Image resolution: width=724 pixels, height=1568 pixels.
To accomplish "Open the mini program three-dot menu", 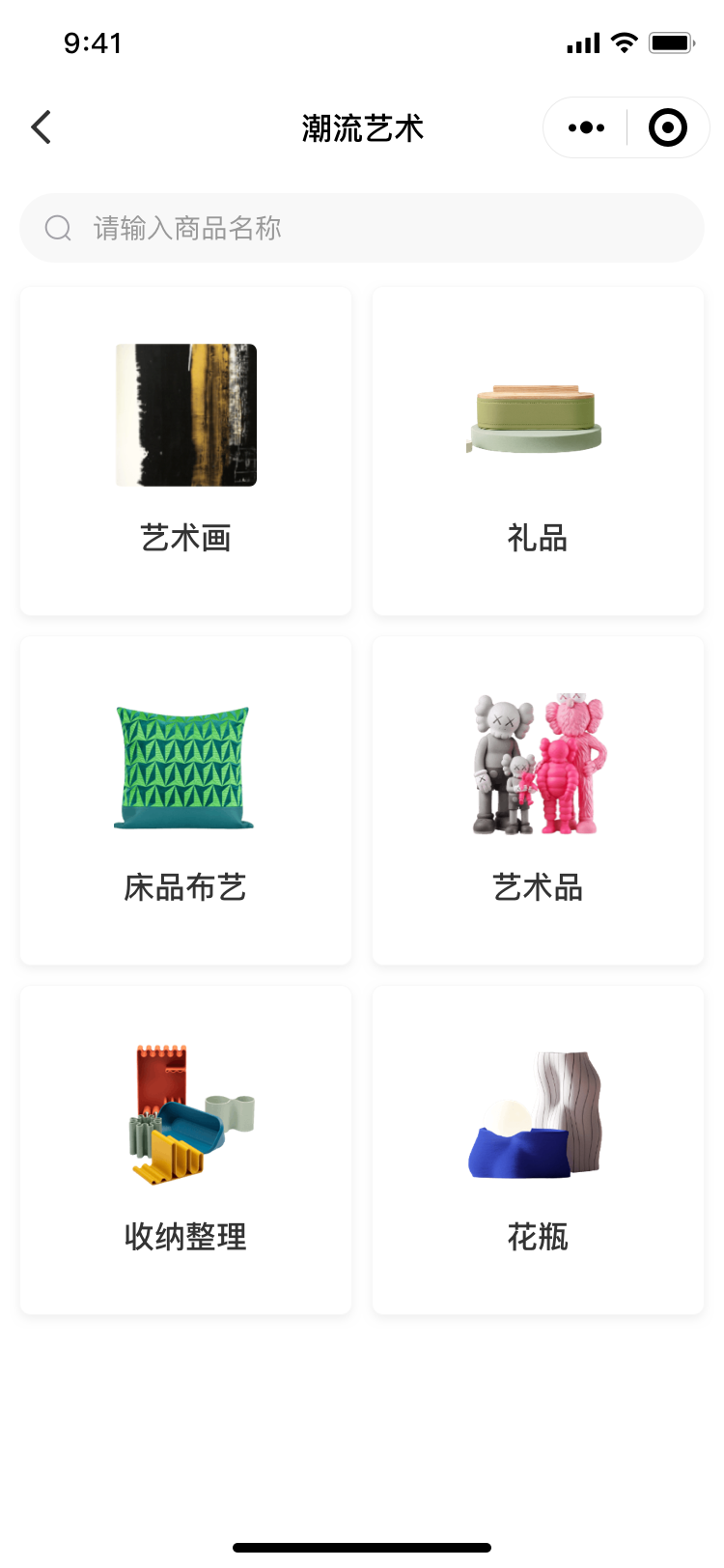I will click(x=586, y=127).
